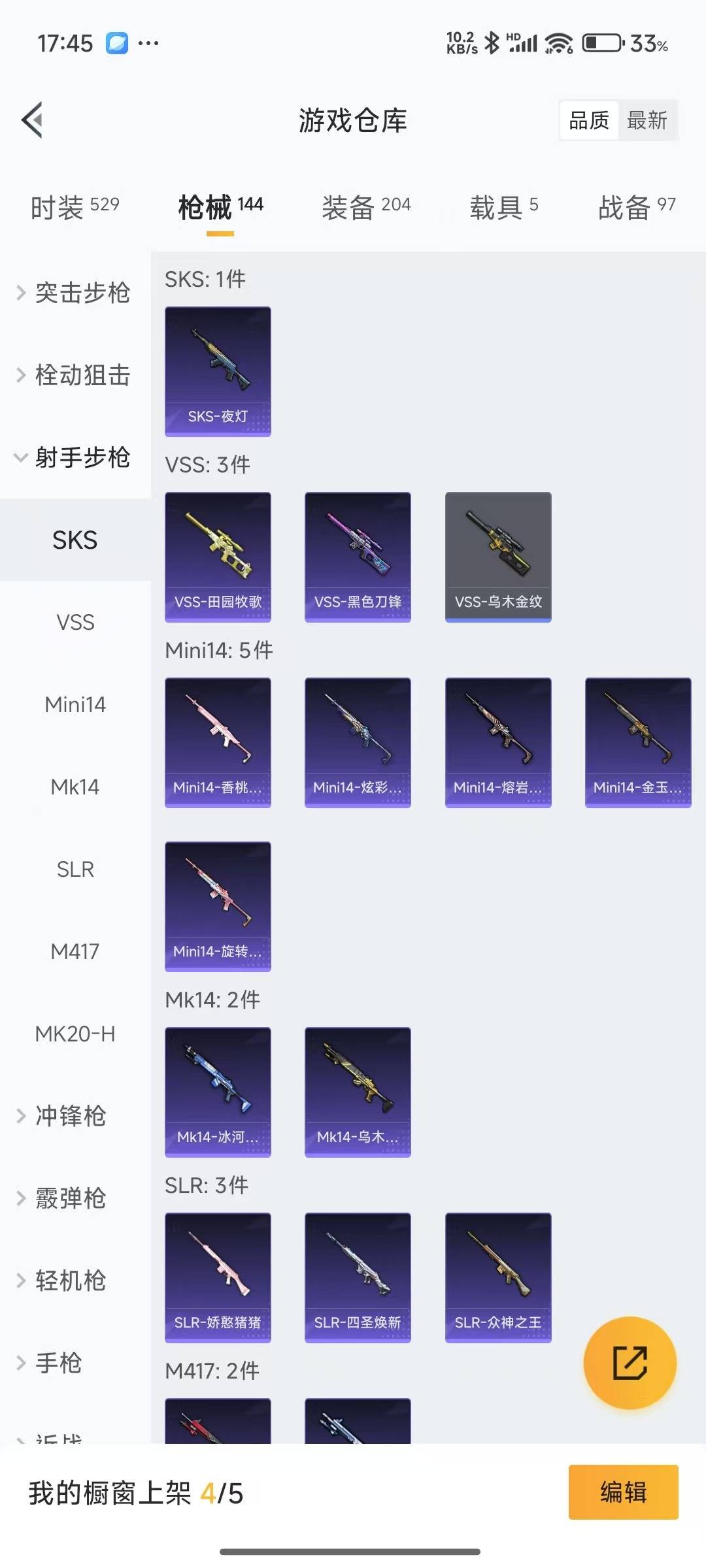Open the SLR-众神之王 skin

pos(498,1277)
